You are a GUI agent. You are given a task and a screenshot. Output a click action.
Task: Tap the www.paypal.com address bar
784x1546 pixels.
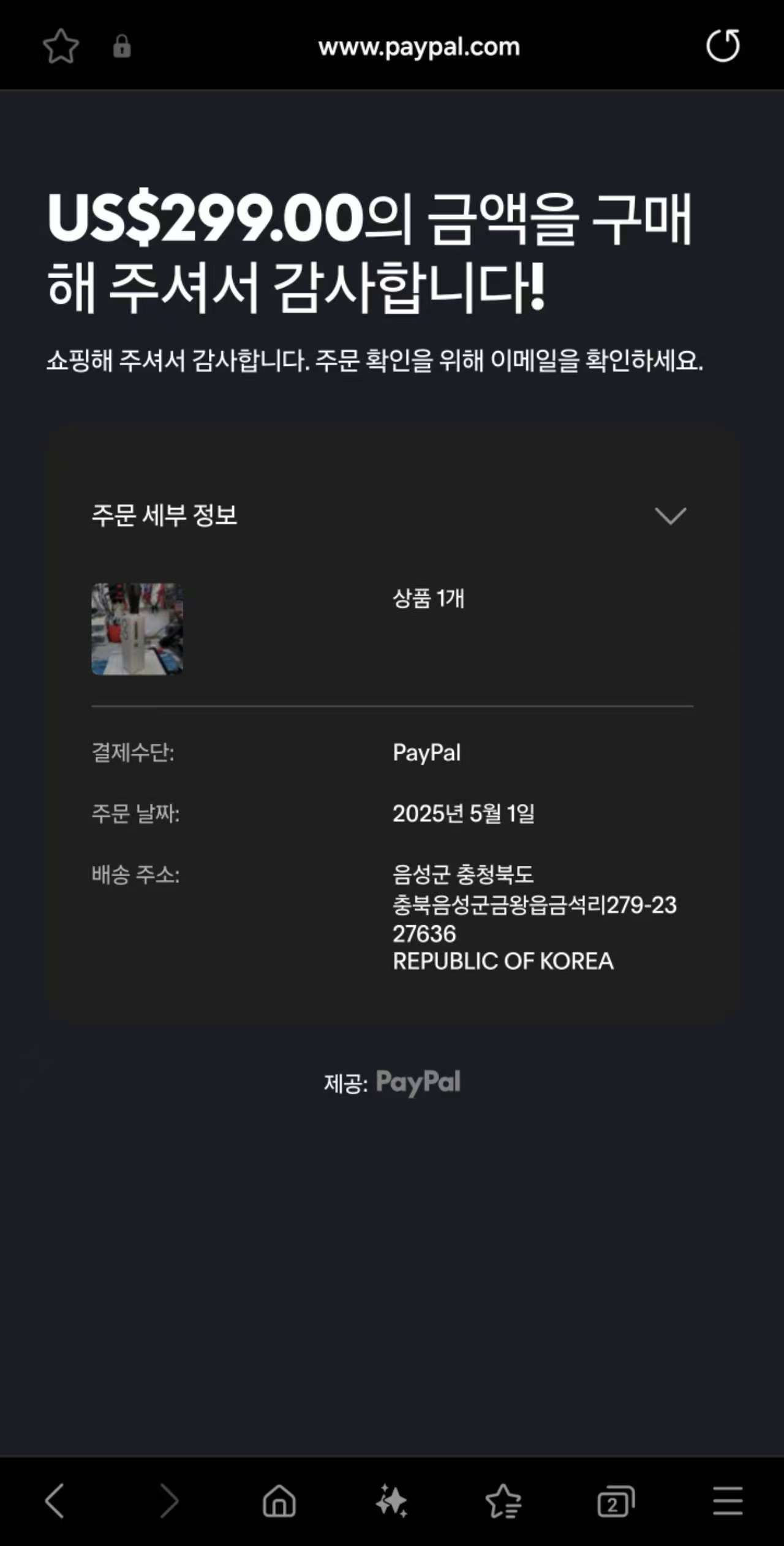pyautogui.click(x=419, y=47)
